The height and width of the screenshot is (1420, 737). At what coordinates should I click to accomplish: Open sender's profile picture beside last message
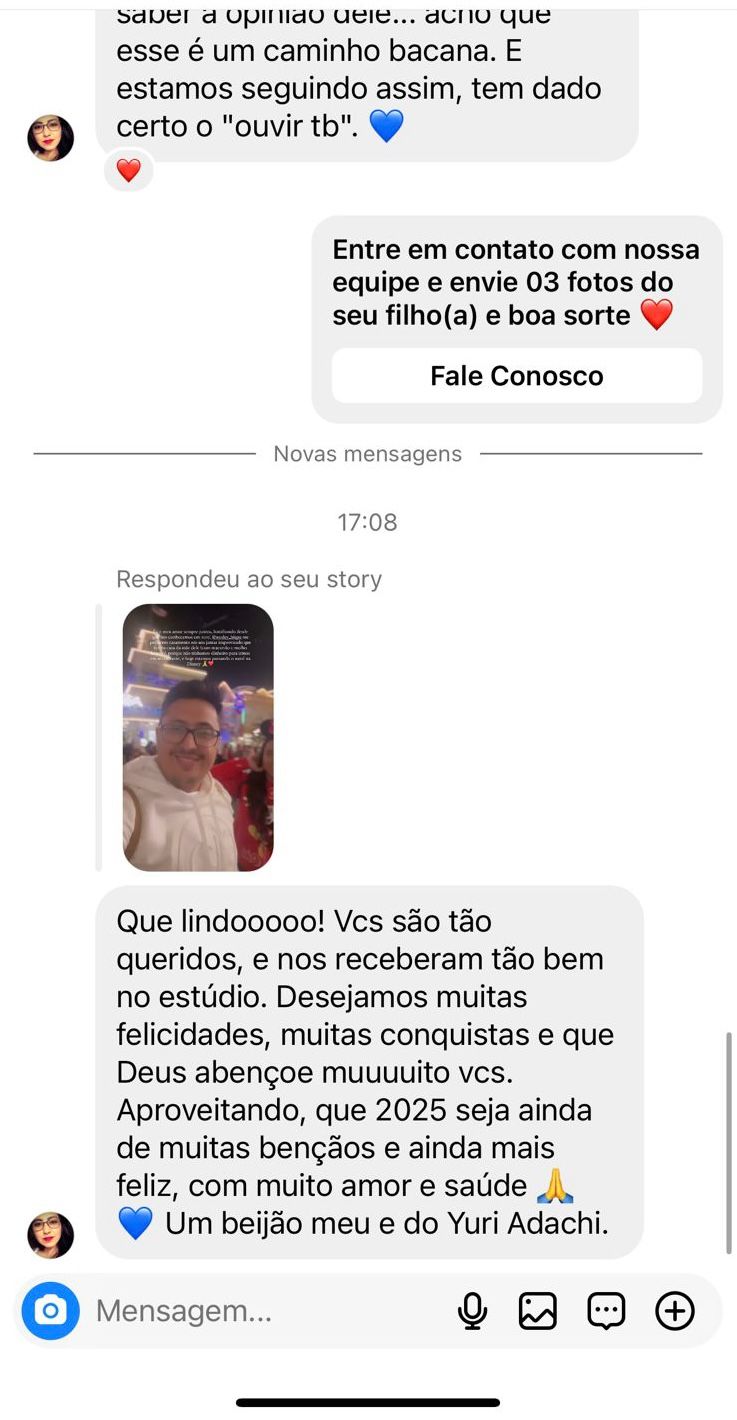click(x=50, y=1235)
